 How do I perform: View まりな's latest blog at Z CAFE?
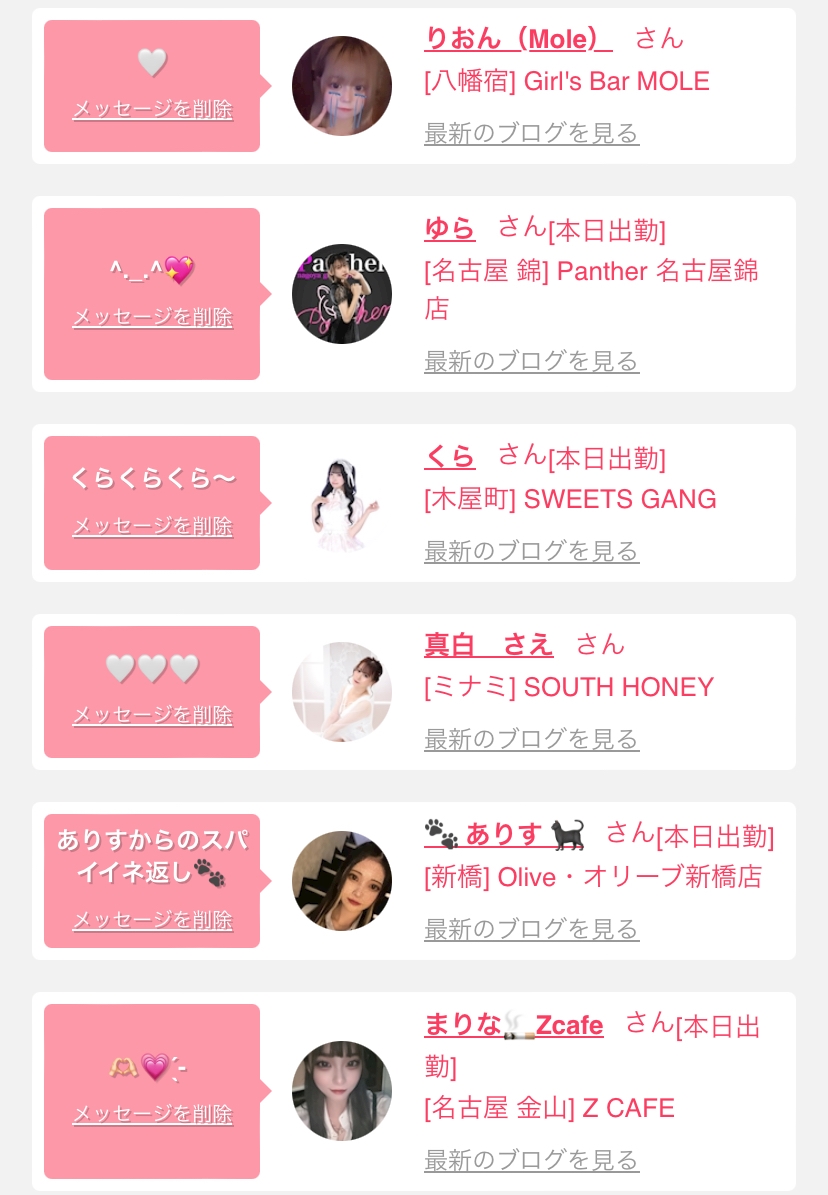coord(531,1160)
